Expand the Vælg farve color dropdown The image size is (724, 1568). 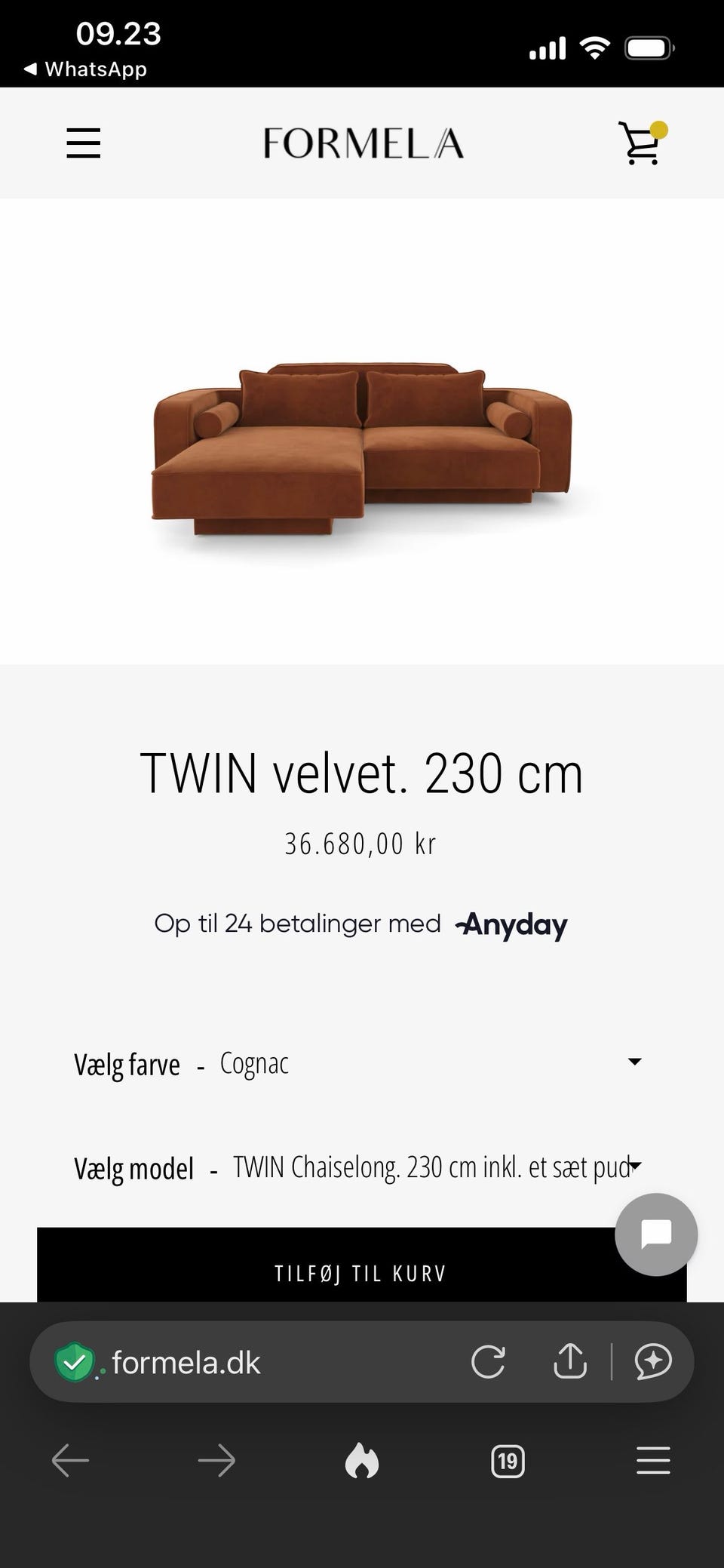[359, 1063]
